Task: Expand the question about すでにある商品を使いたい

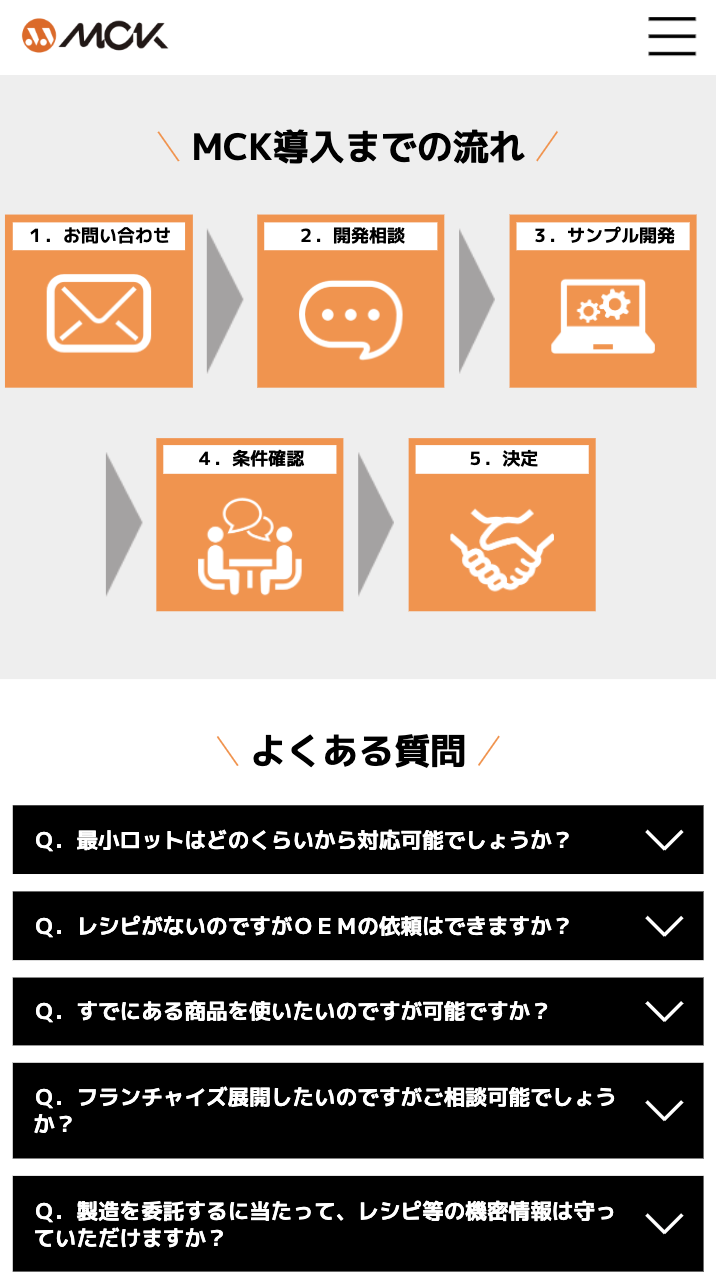Action: pos(358,1011)
